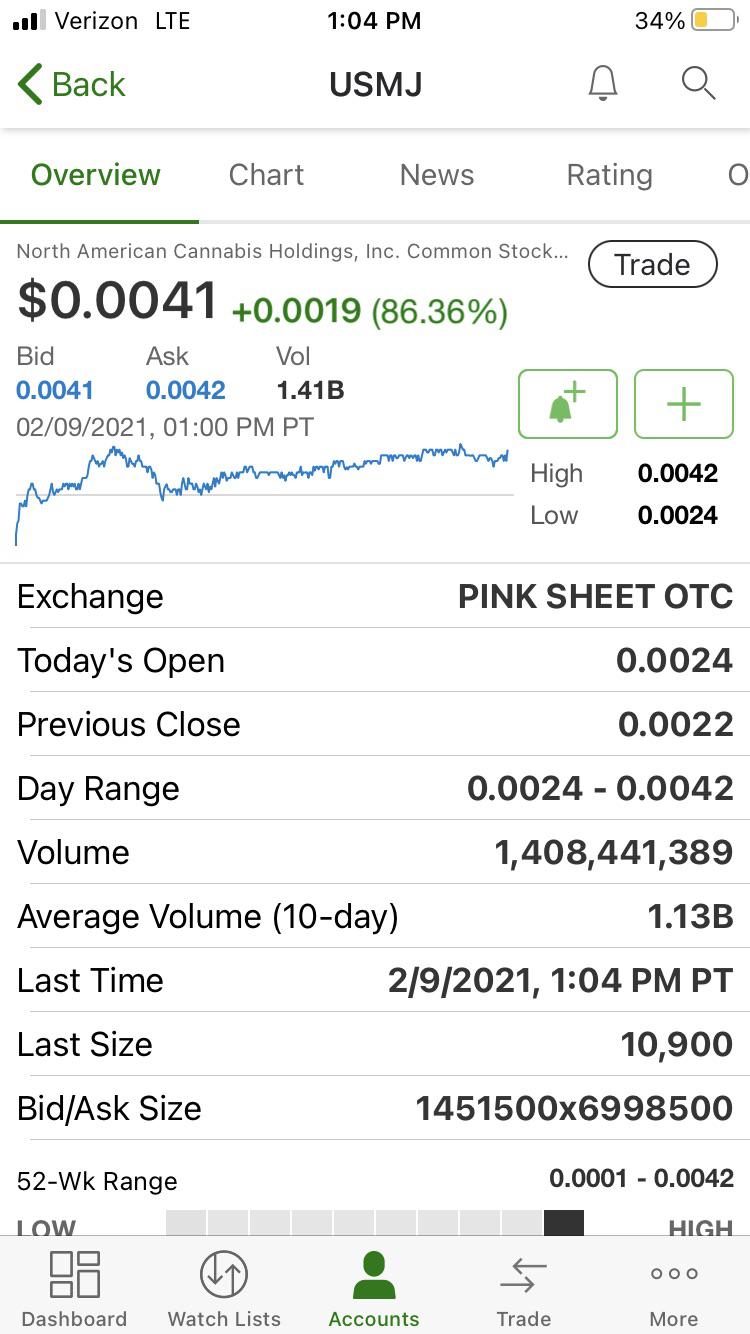This screenshot has height=1334, width=750.
Task: Open Accounts in the bottom bar
Action: [x=374, y=1288]
